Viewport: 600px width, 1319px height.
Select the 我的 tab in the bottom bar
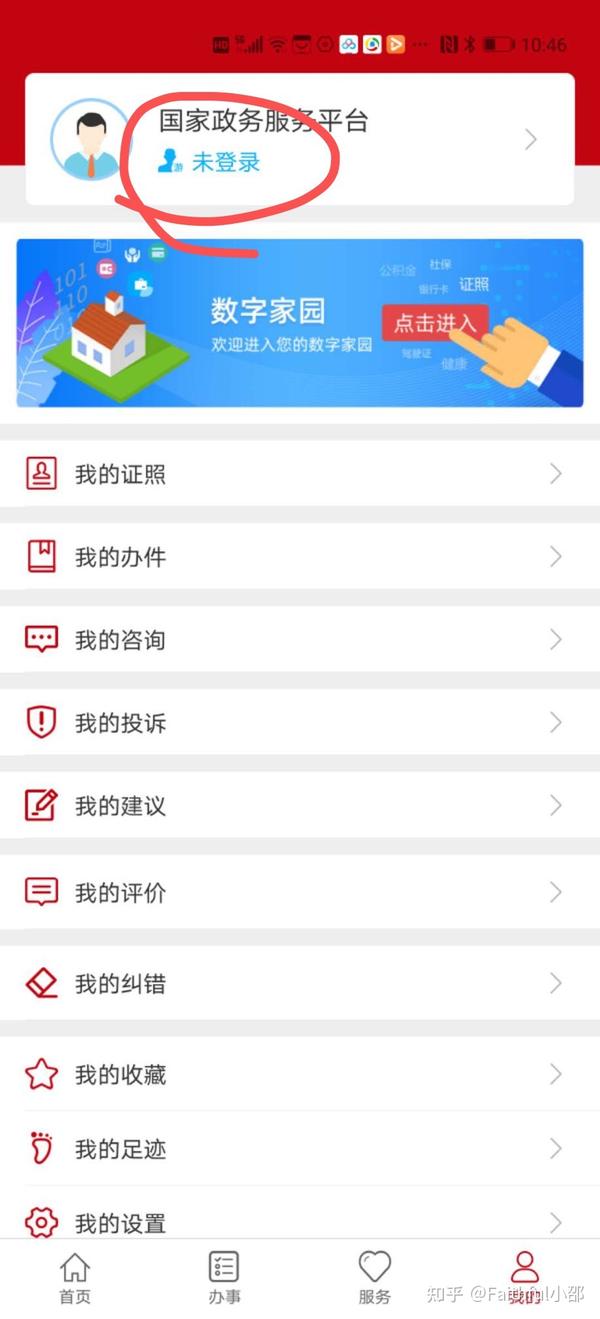pos(524,1278)
